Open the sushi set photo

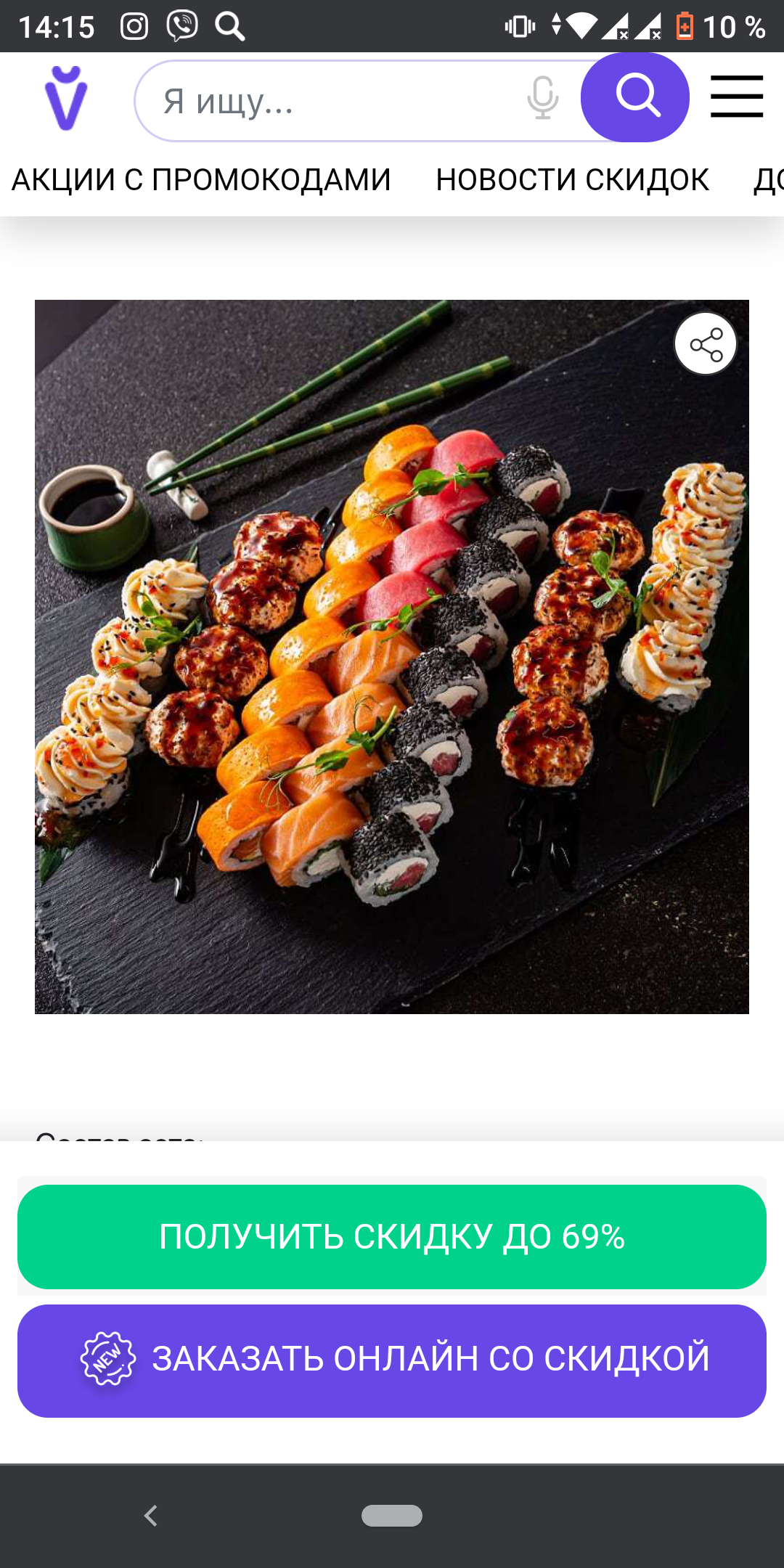pos(392,656)
